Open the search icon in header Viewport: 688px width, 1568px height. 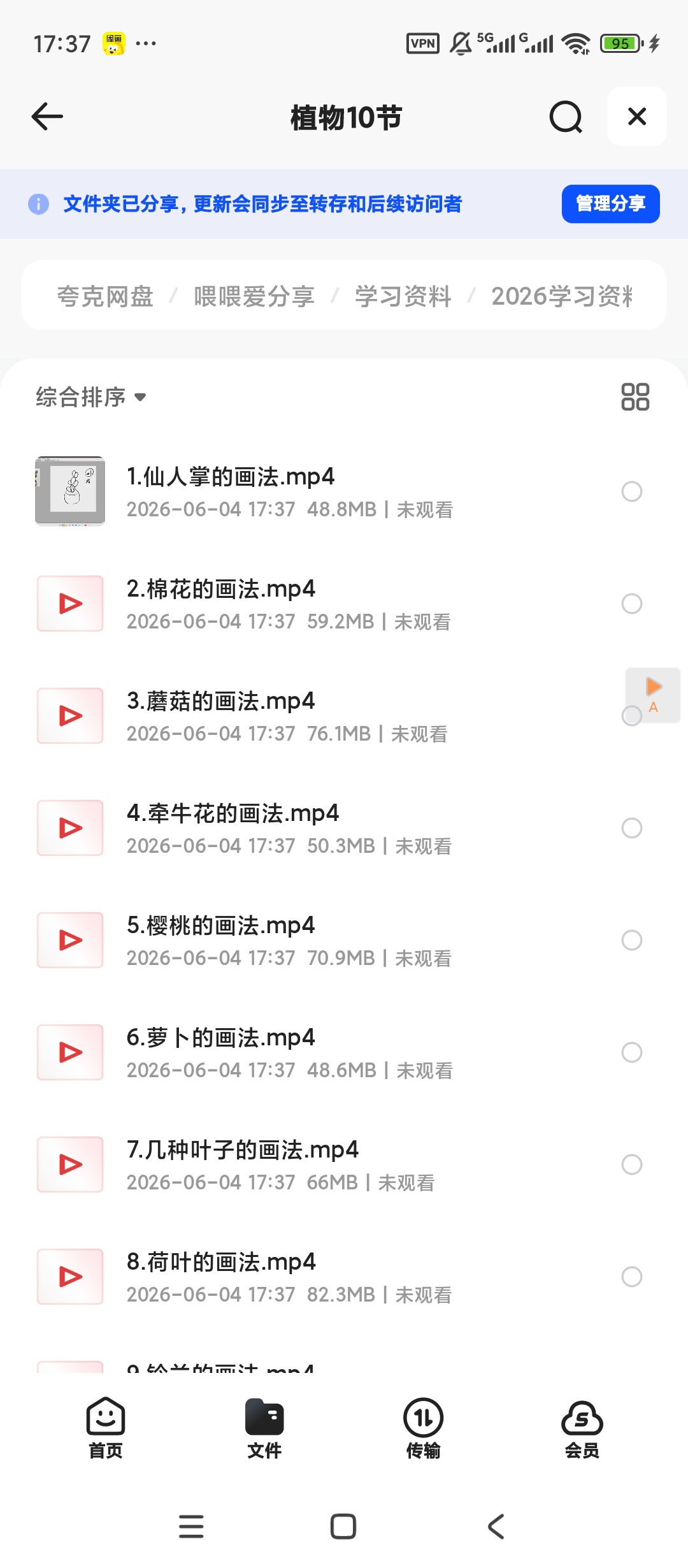click(x=566, y=117)
